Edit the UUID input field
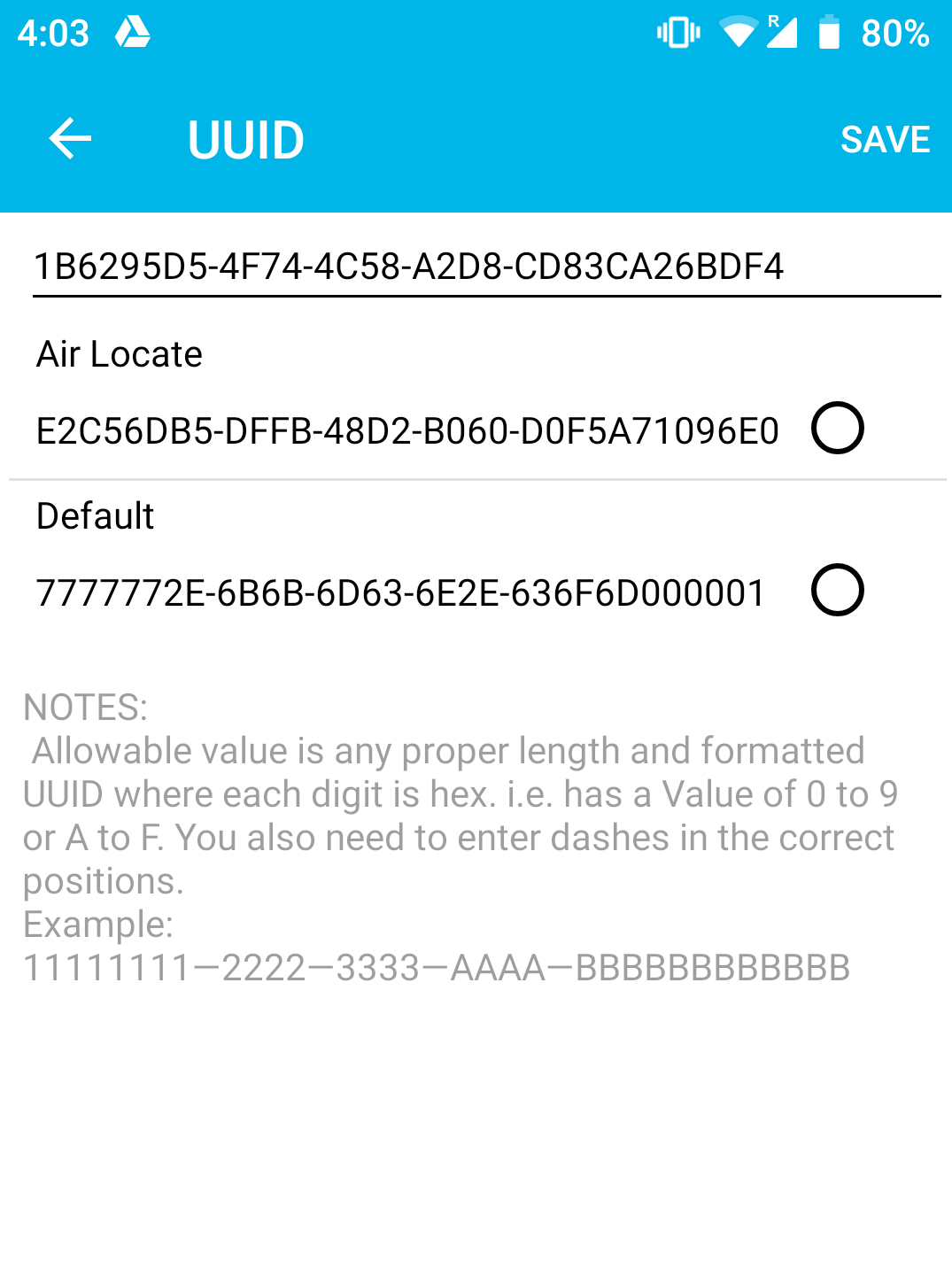Image resolution: width=952 pixels, height=1269 pixels. [x=407, y=264]
